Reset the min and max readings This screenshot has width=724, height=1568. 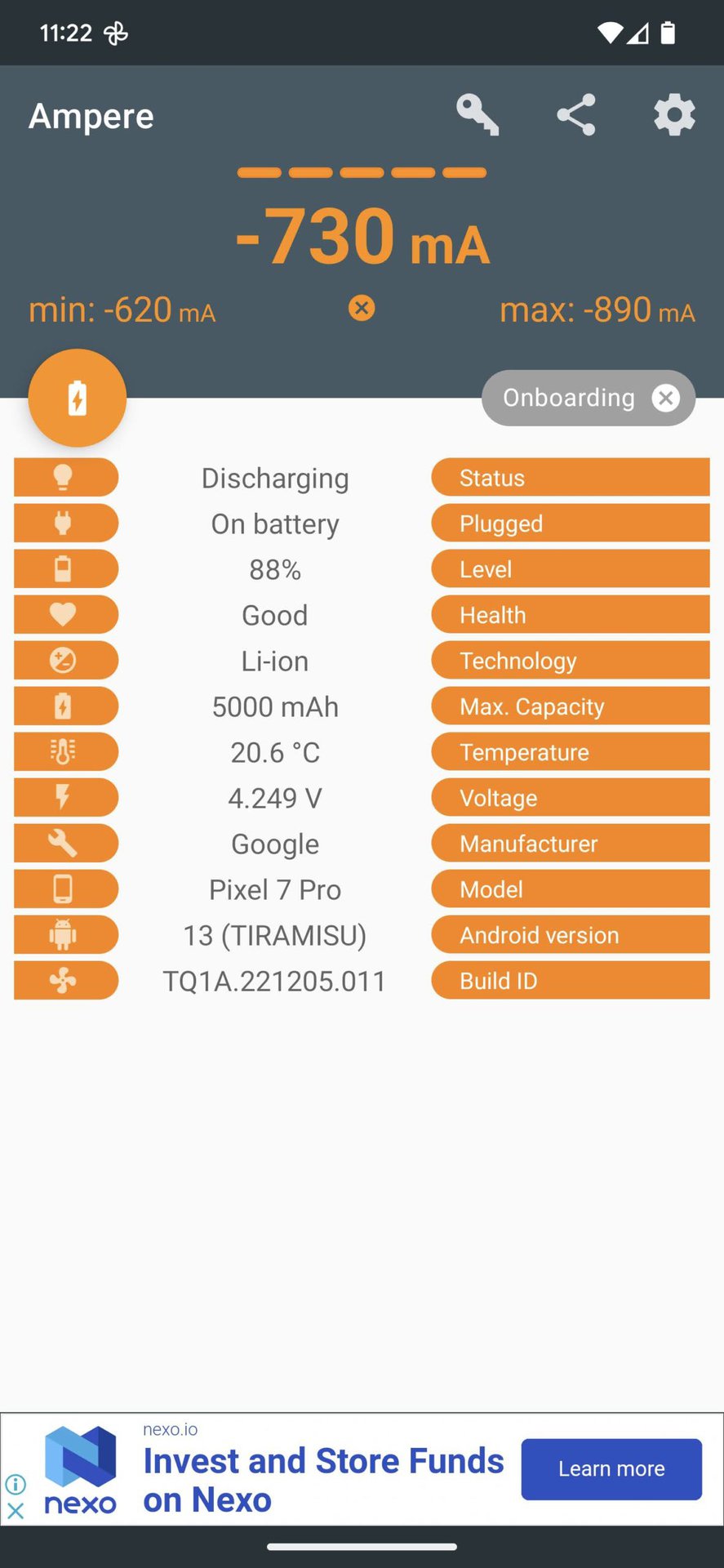(x=362, y=308)
